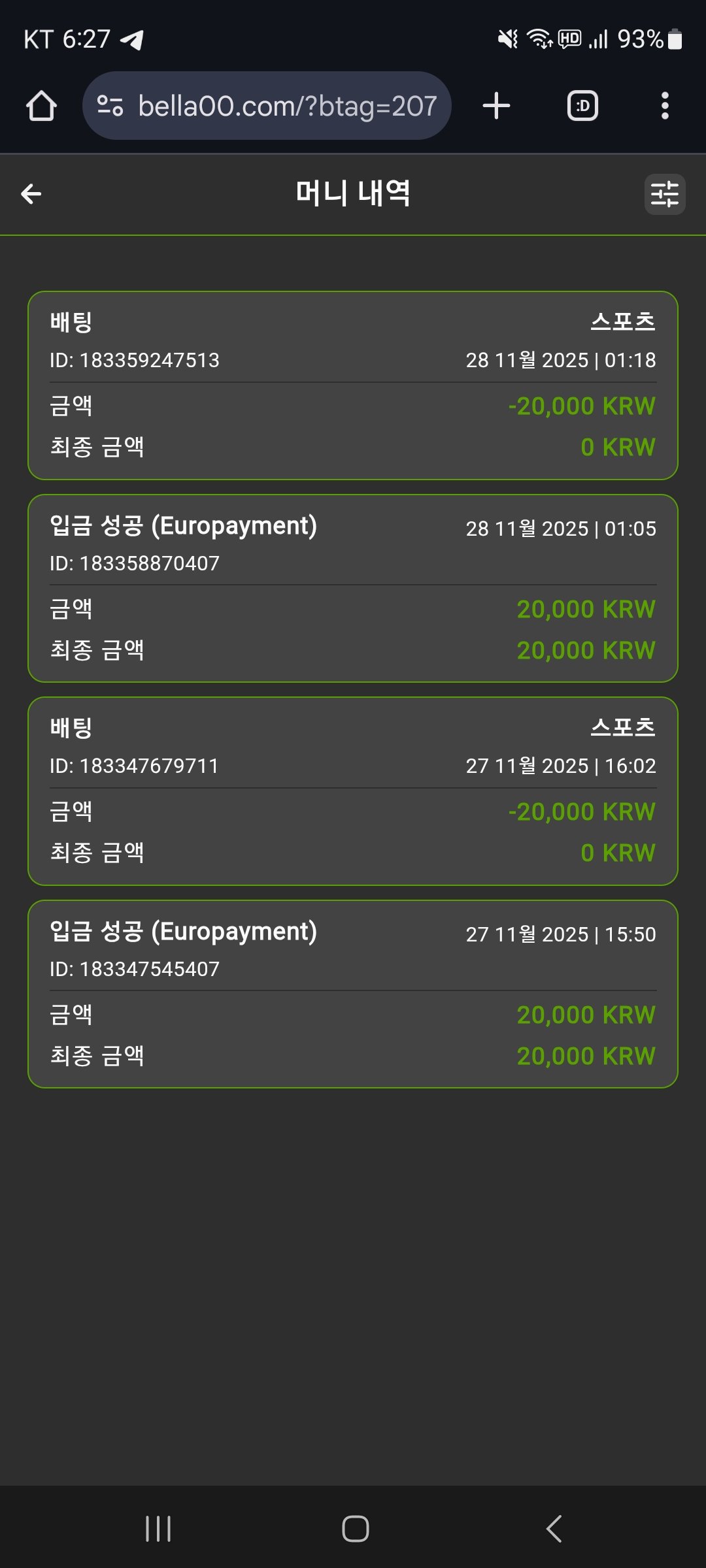
Task: Go back from the 머니 내역 page
Action: click(31, 194)
